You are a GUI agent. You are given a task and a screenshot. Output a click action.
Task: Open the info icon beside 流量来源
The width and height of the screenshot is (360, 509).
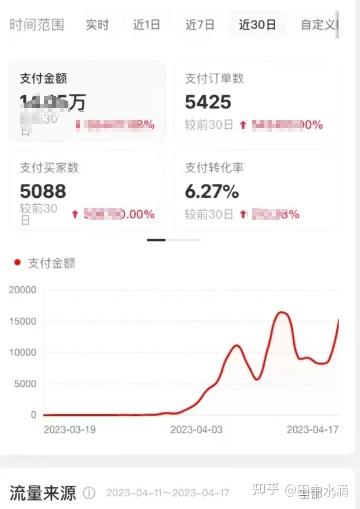tap(89, 493)
